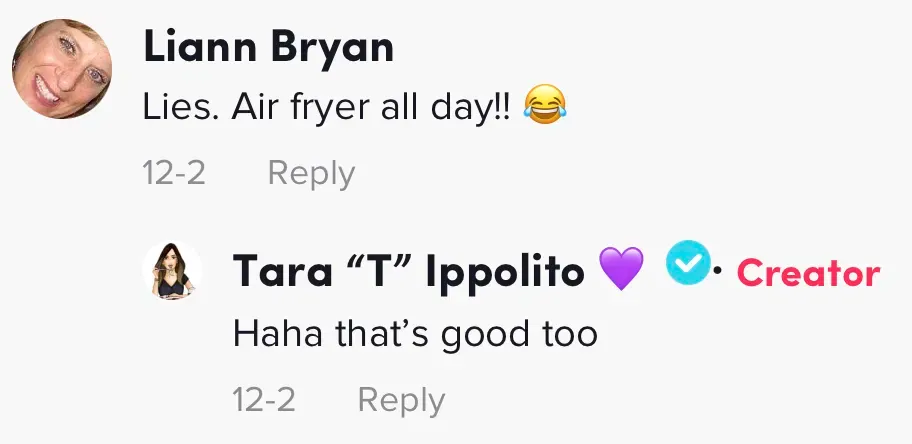The image size is (912, 444).
Task: Open Liann Bryan's username link
Action: tap(268, 47)
